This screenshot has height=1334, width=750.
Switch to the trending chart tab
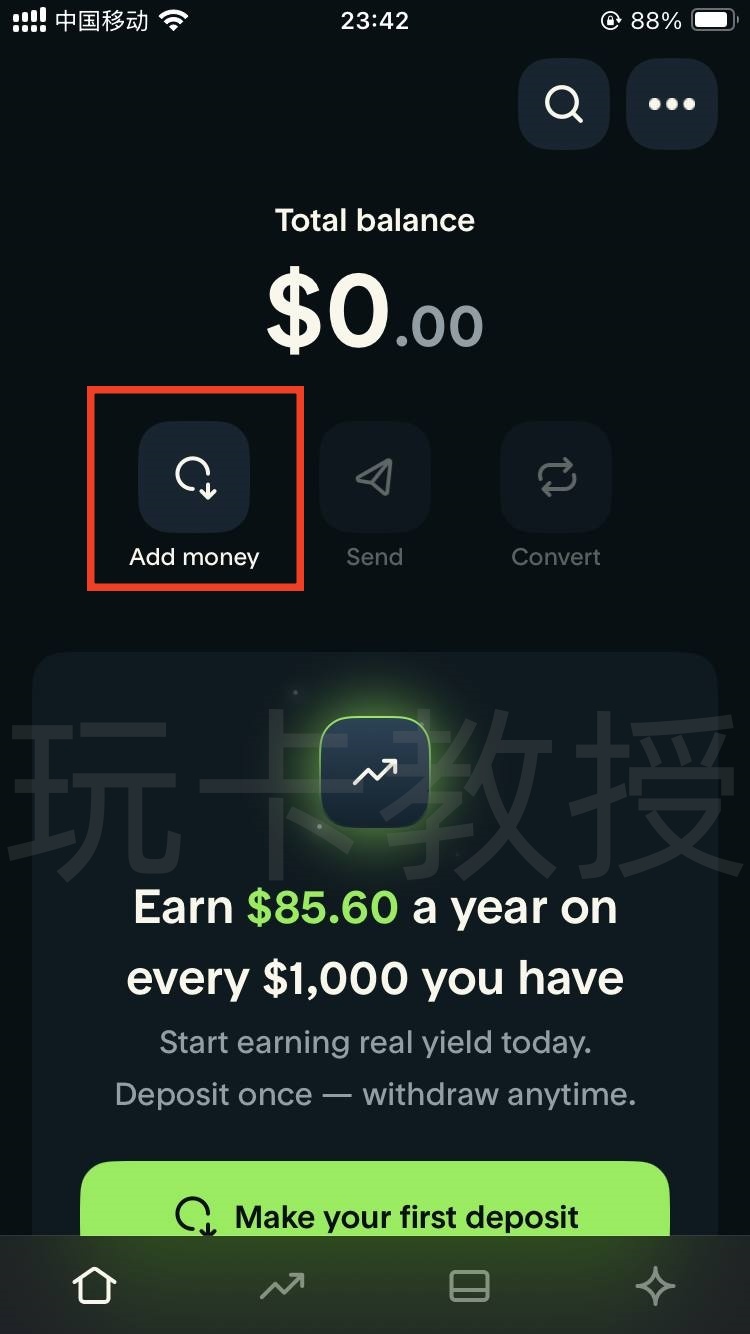[282, 1286]
